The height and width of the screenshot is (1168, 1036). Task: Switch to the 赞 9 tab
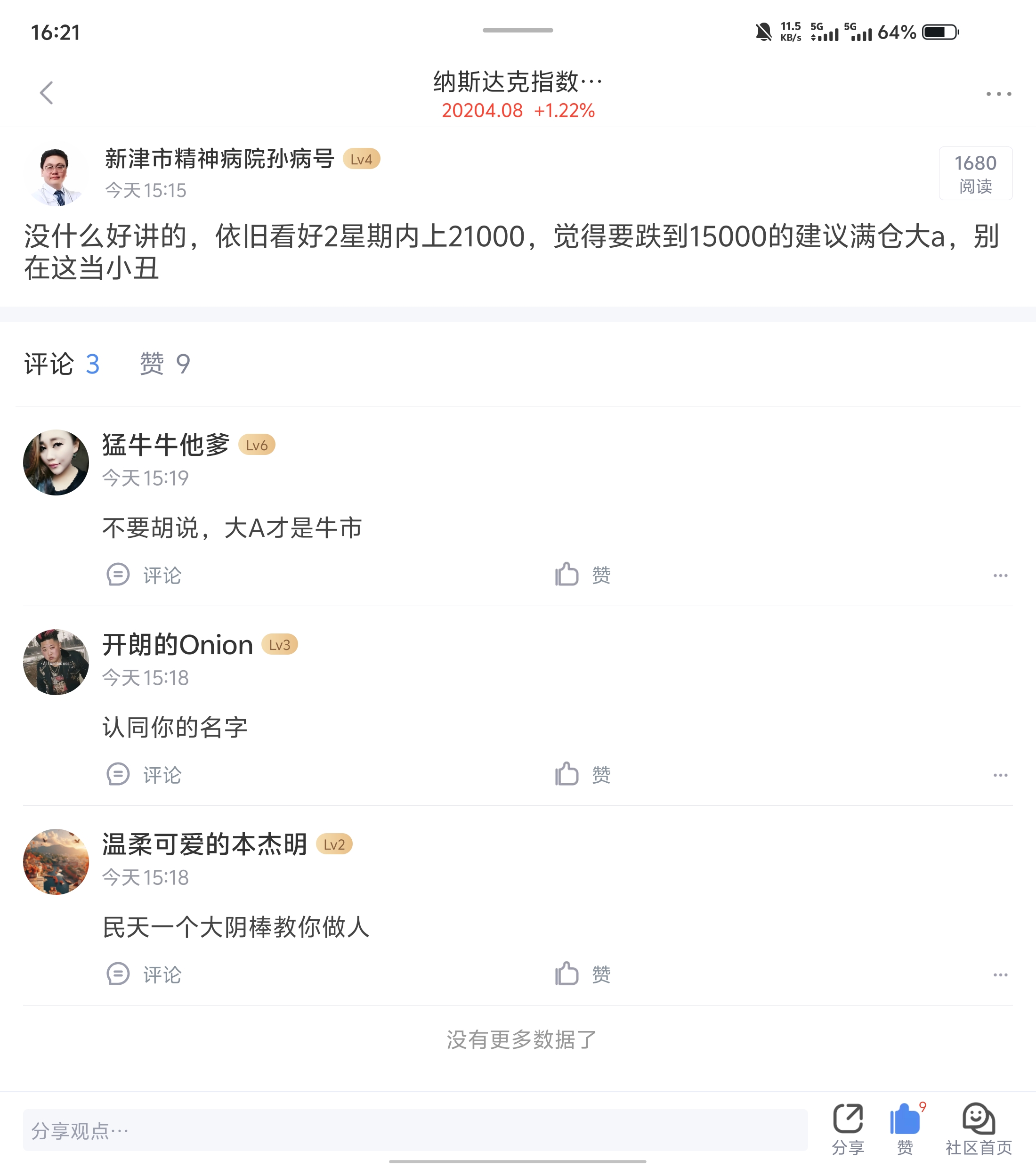coord(164,365)
